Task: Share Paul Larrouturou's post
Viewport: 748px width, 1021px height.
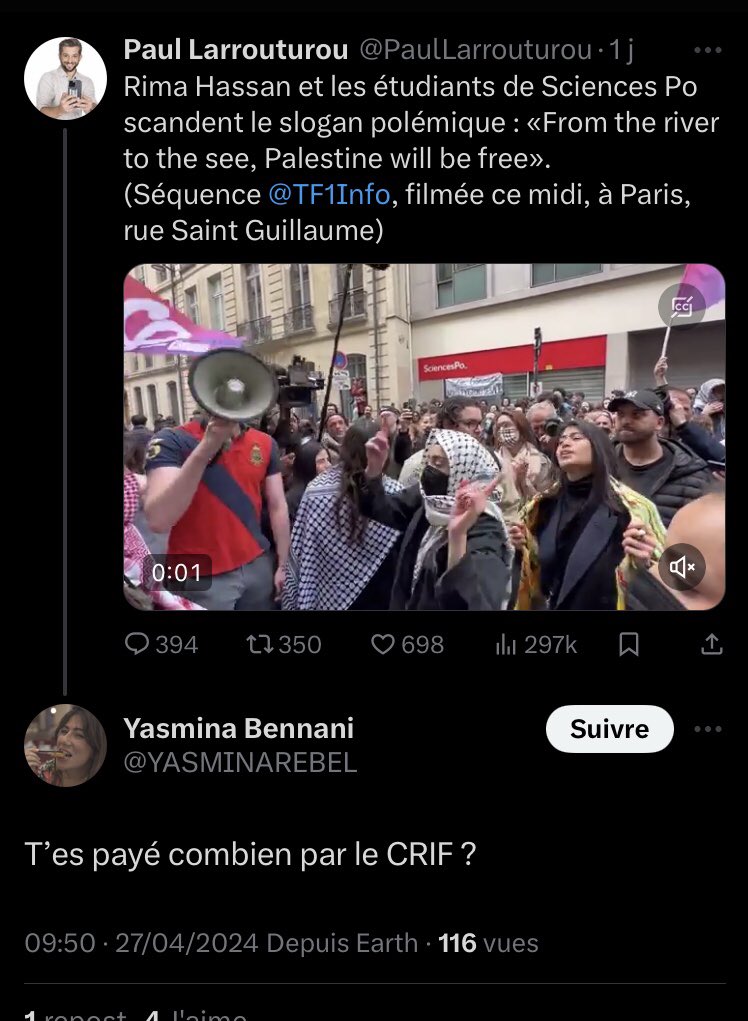Action: coord(711,645)
